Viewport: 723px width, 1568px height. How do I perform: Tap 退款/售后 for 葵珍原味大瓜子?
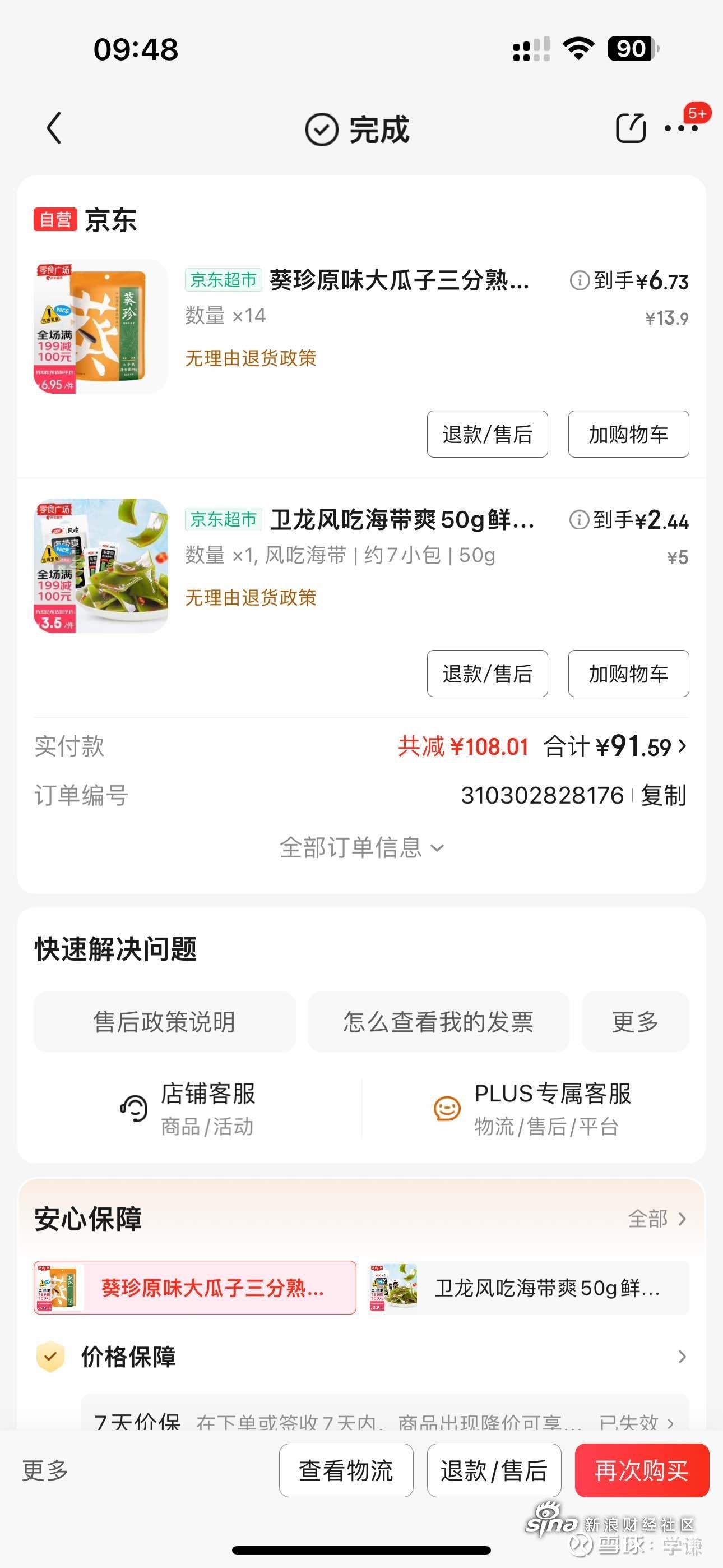pos(487,434)
